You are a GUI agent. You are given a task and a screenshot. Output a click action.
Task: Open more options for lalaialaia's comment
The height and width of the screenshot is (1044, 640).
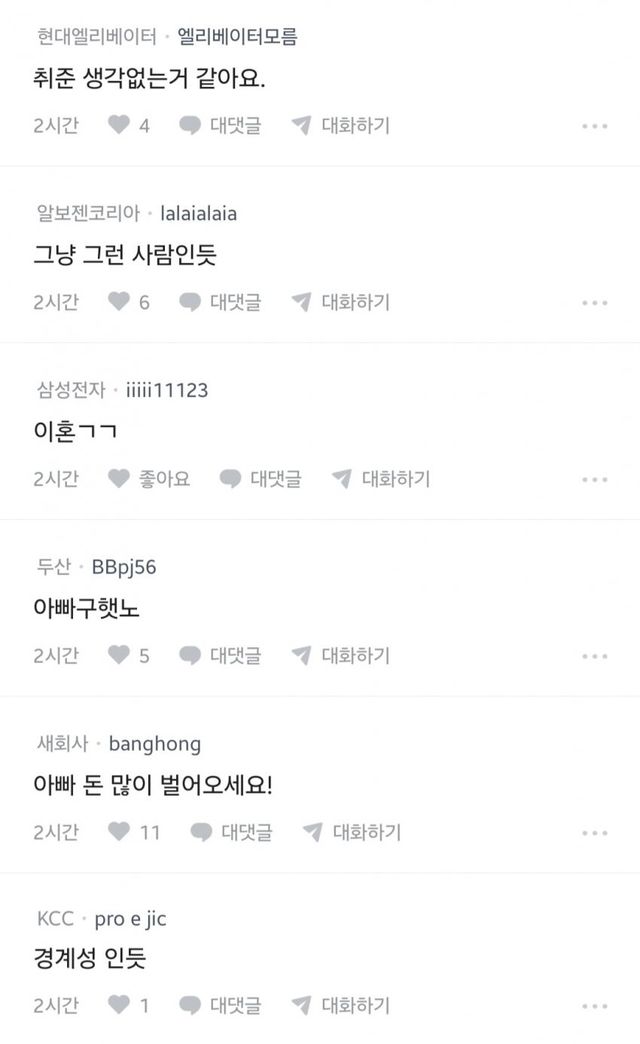click(594, 303)
